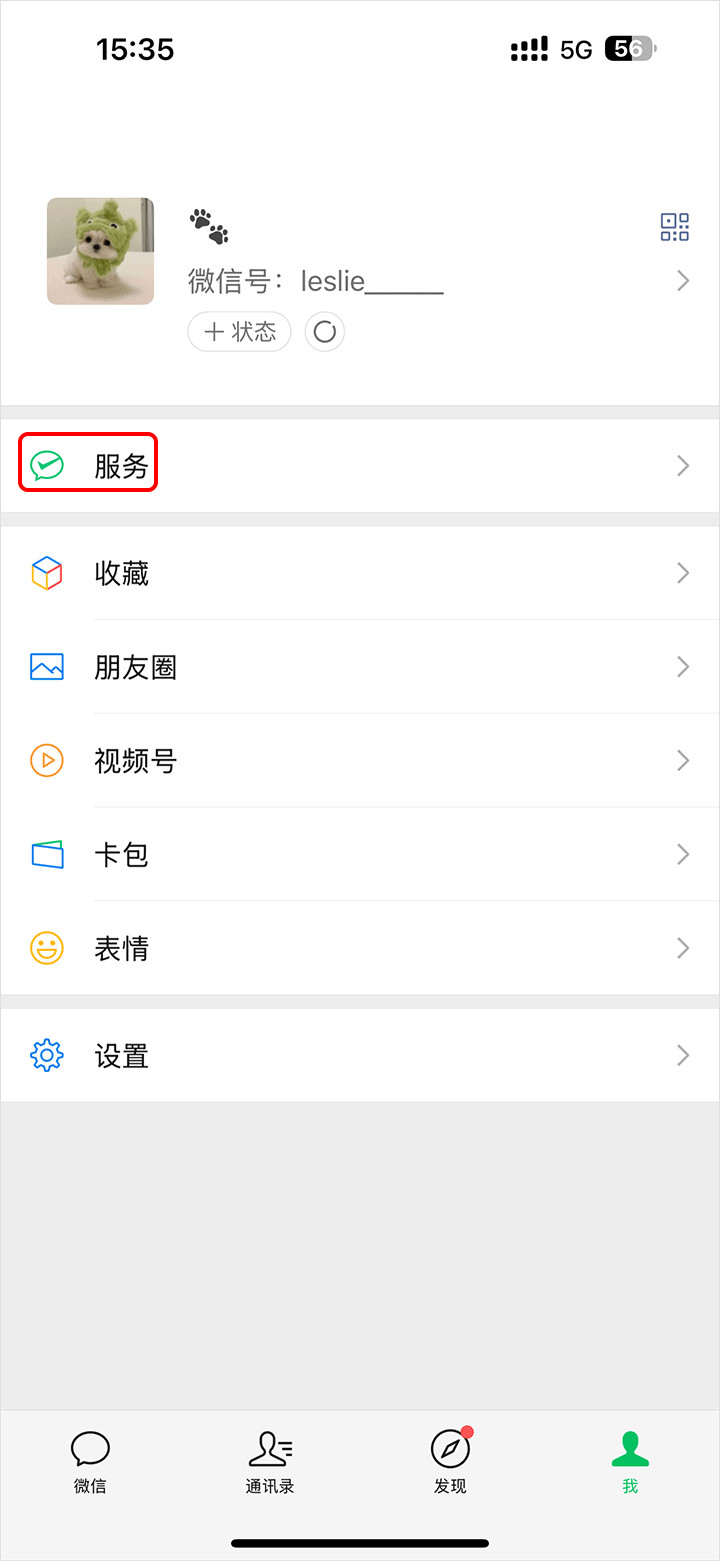The height and width of the screenshot is (1561, 720).
Task: Open 收藏 favorites
Action: pos(120,573)
